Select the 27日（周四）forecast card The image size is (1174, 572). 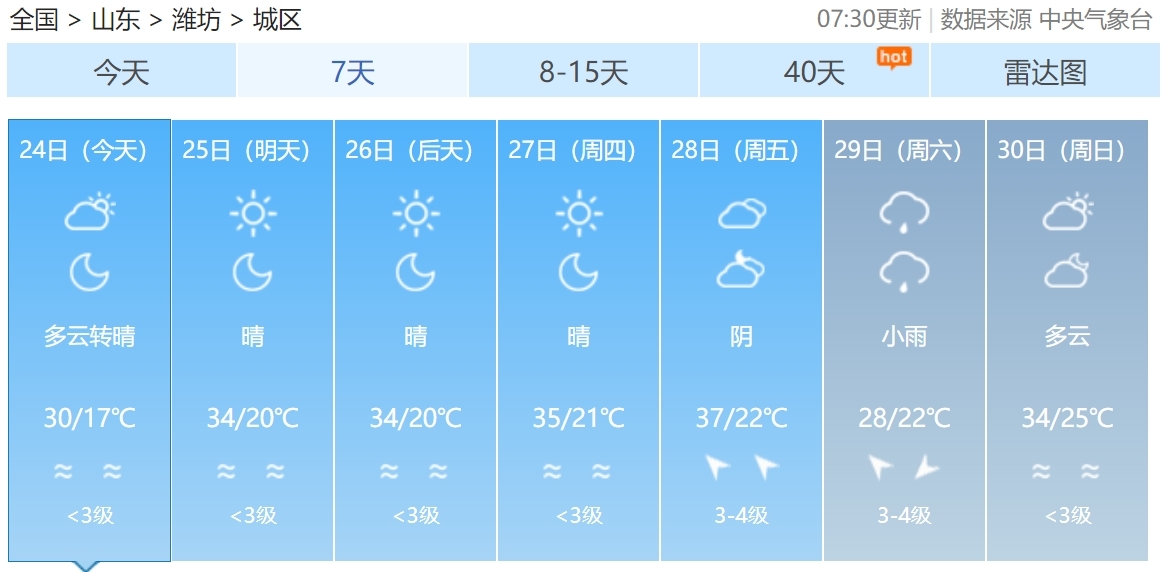click(578, 340)
